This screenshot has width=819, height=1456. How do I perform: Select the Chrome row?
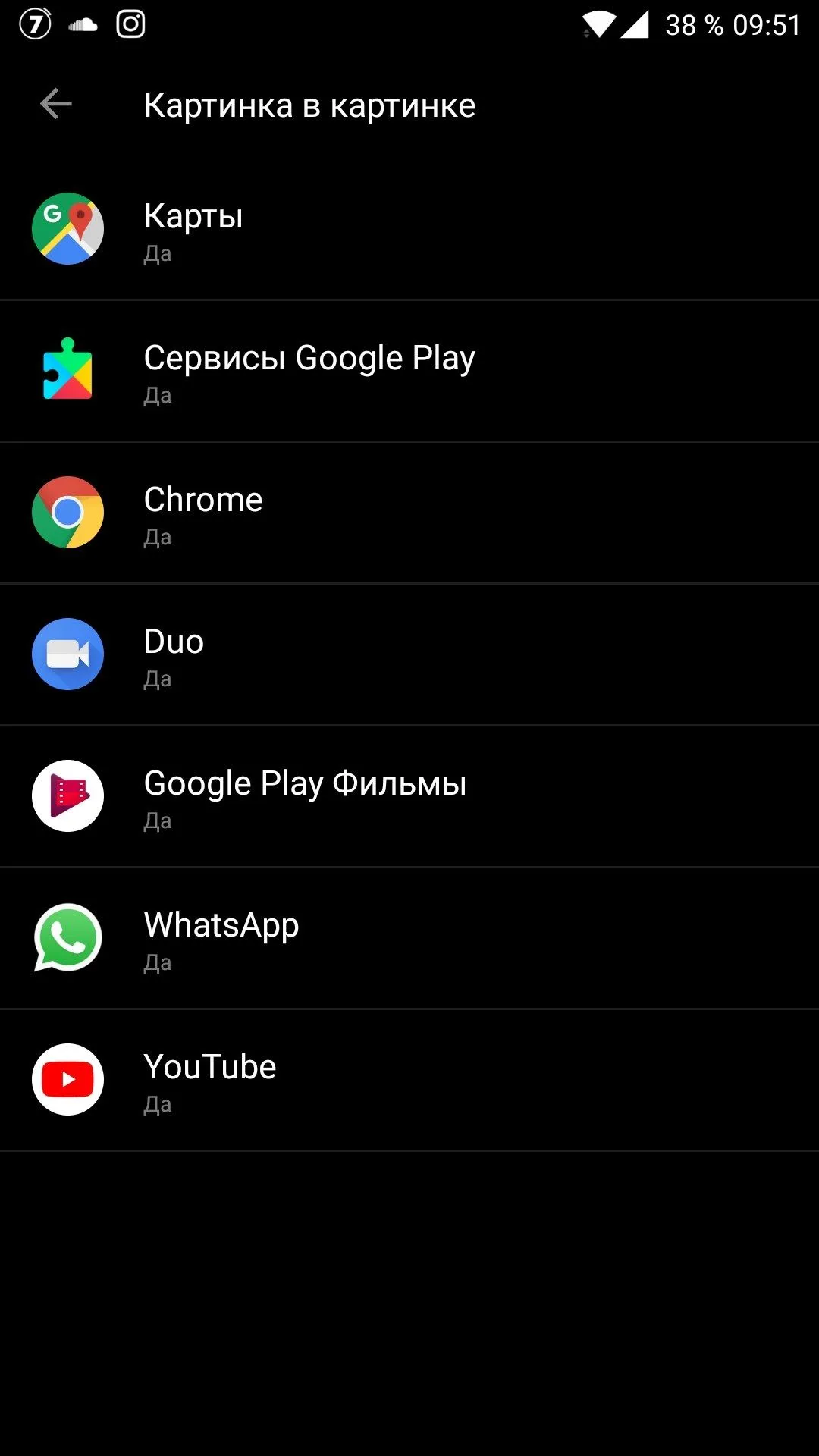point(409,513)
